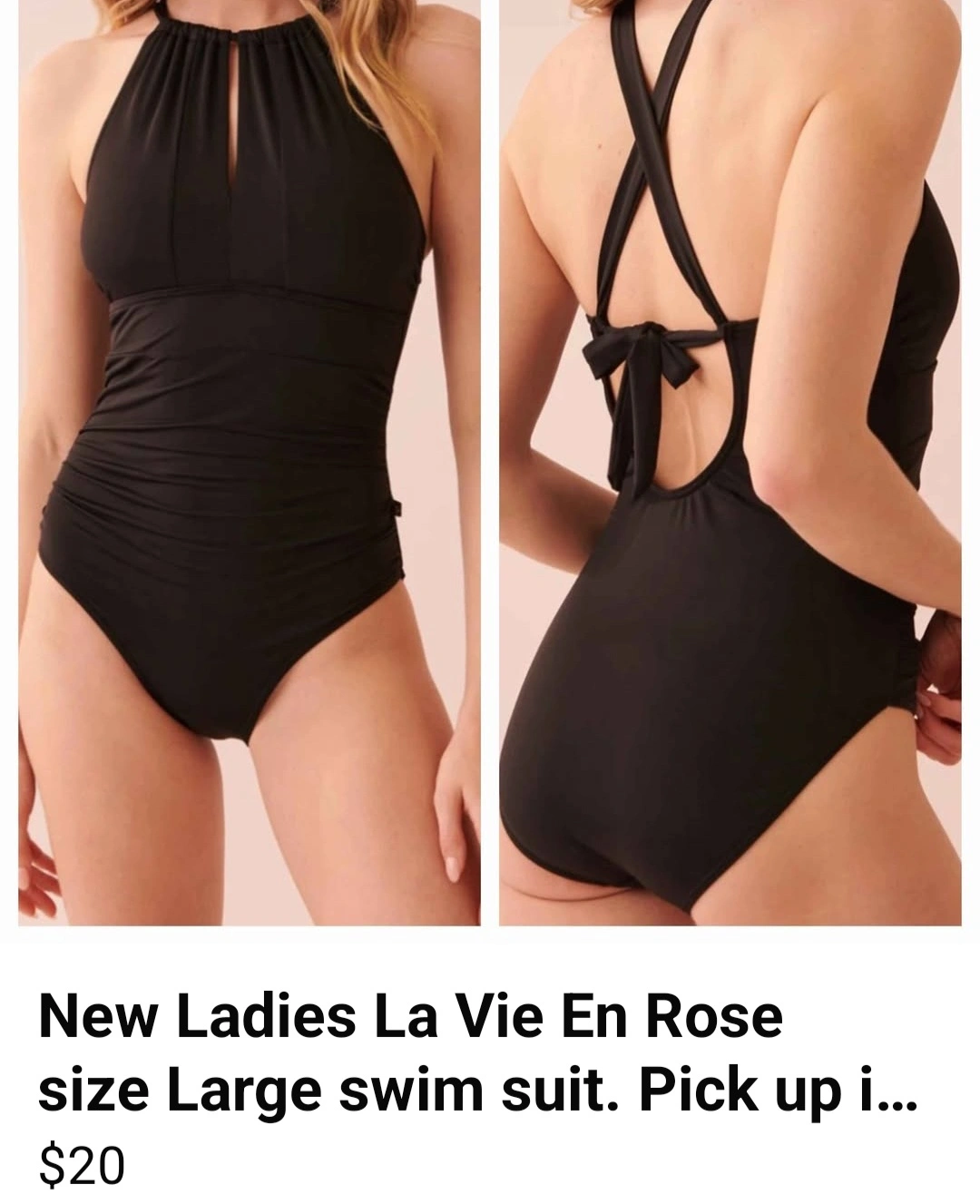Open the back-view swimsuit photo
The height and width of the screenshot is (1204, 980).
(730, 463)
